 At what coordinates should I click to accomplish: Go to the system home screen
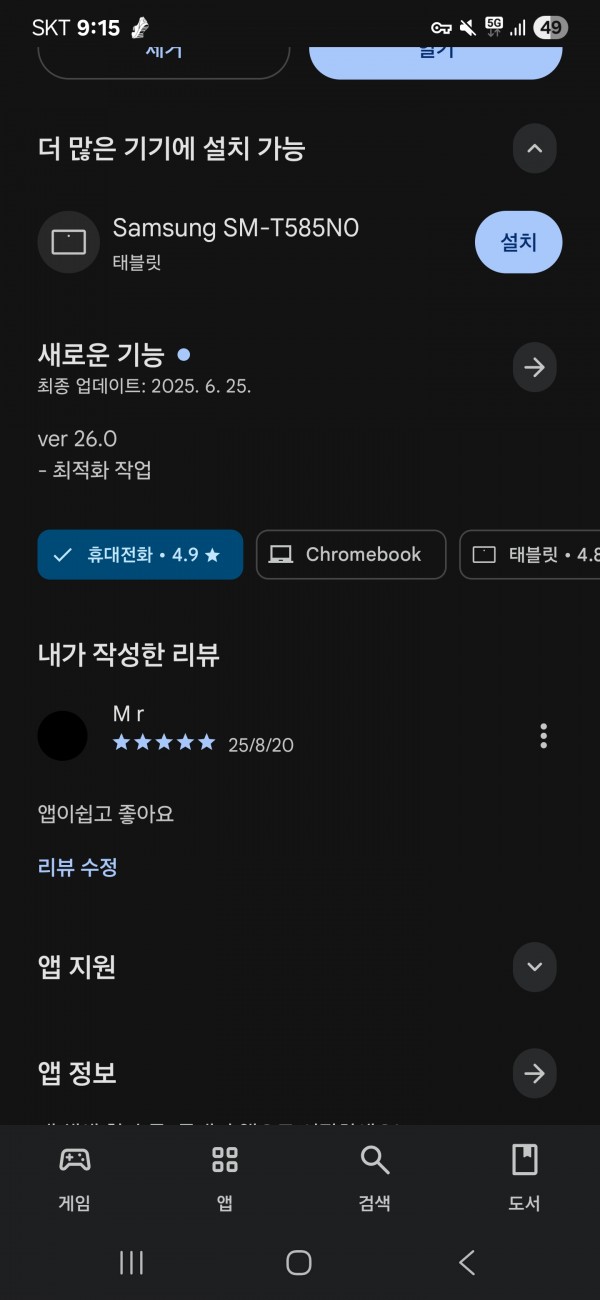click(x=299, y=1262)
